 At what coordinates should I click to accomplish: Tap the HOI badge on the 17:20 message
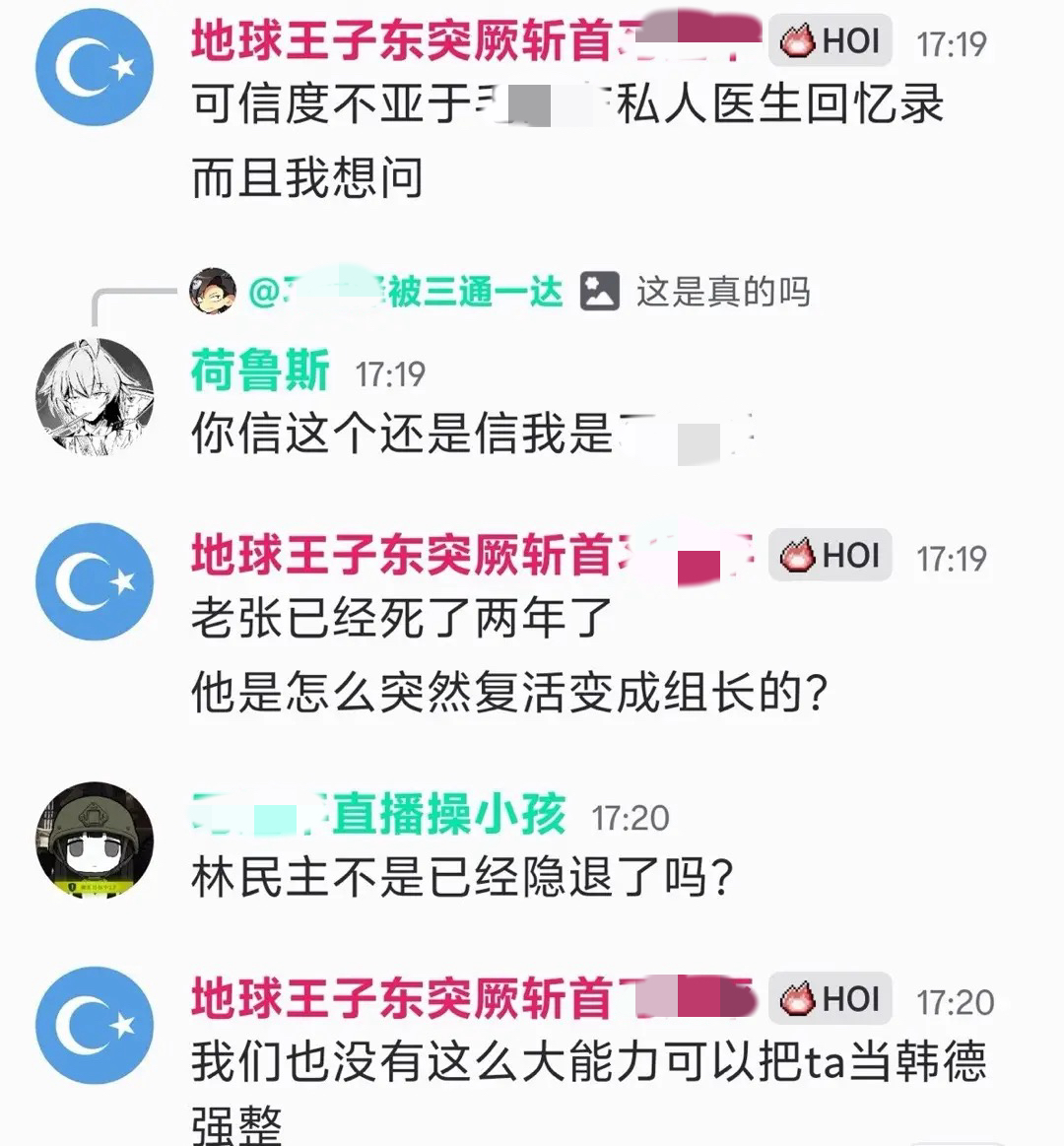pyautogui.click(x=831, y=998)
